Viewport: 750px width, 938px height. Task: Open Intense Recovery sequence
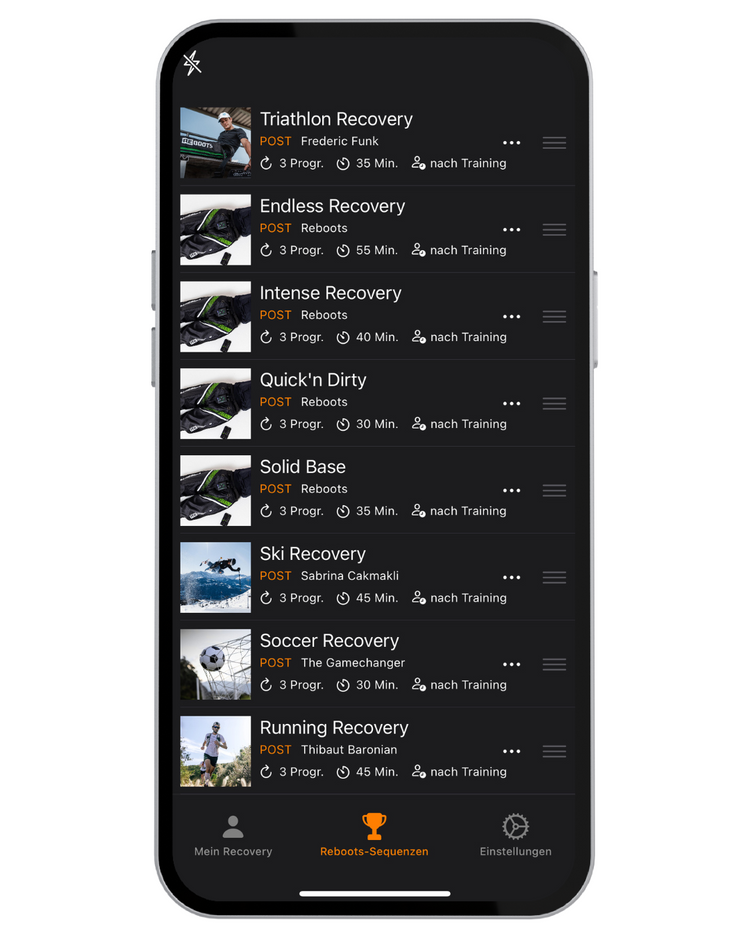point(330,294)
